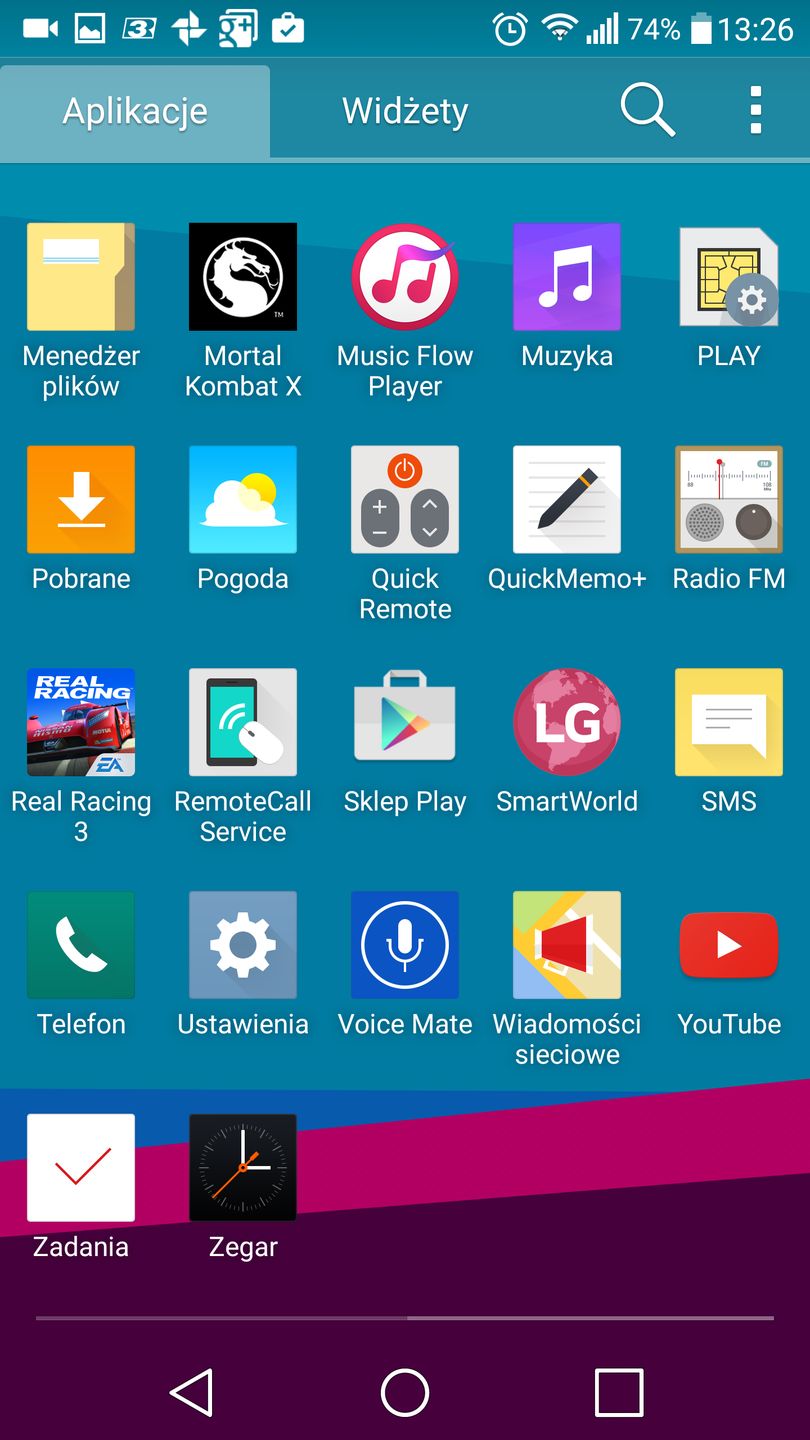
Task: Open Sklep Play store
Action: tap(405, 723)
